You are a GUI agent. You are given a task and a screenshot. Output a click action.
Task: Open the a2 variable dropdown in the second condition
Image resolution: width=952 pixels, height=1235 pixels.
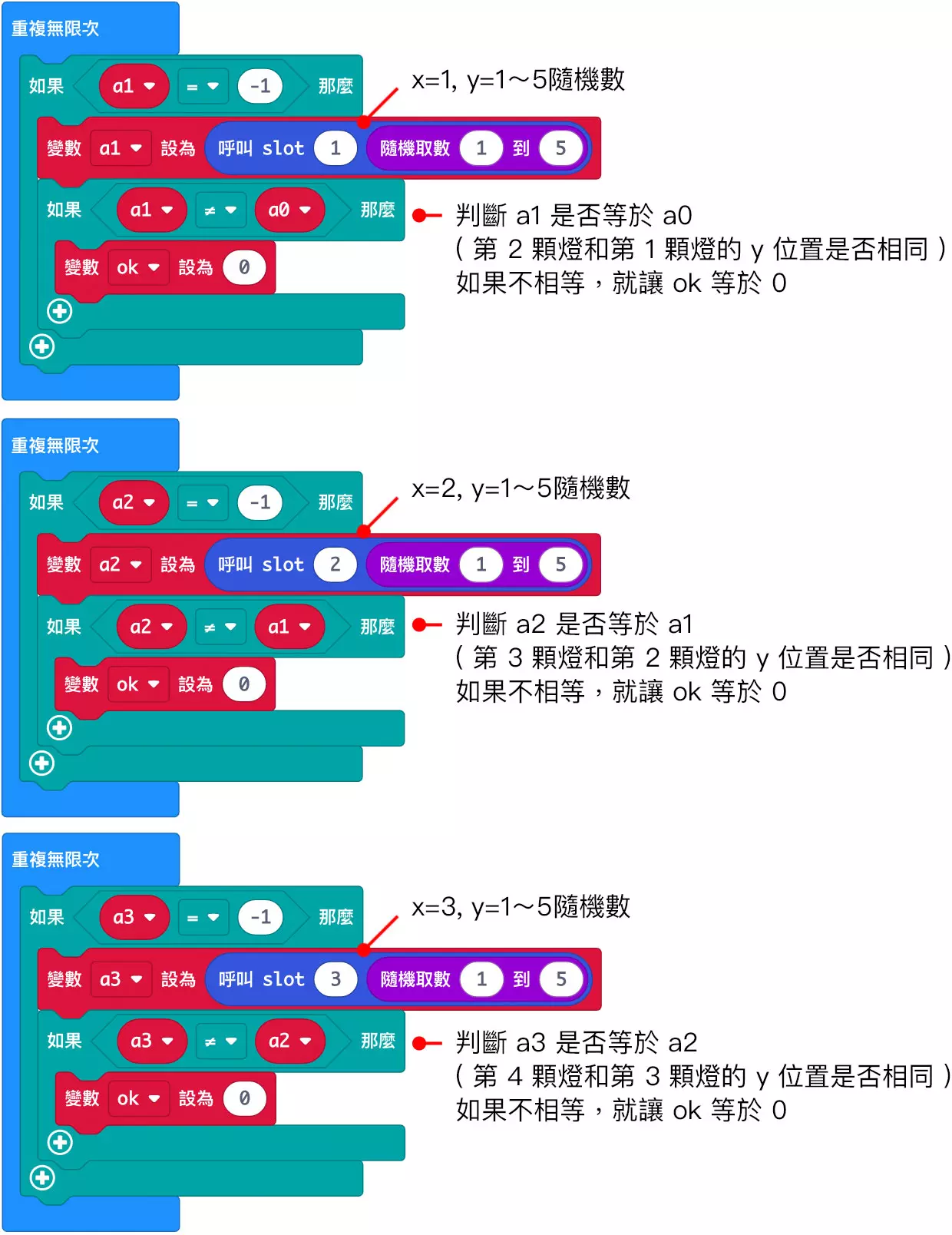click(133, 502)
